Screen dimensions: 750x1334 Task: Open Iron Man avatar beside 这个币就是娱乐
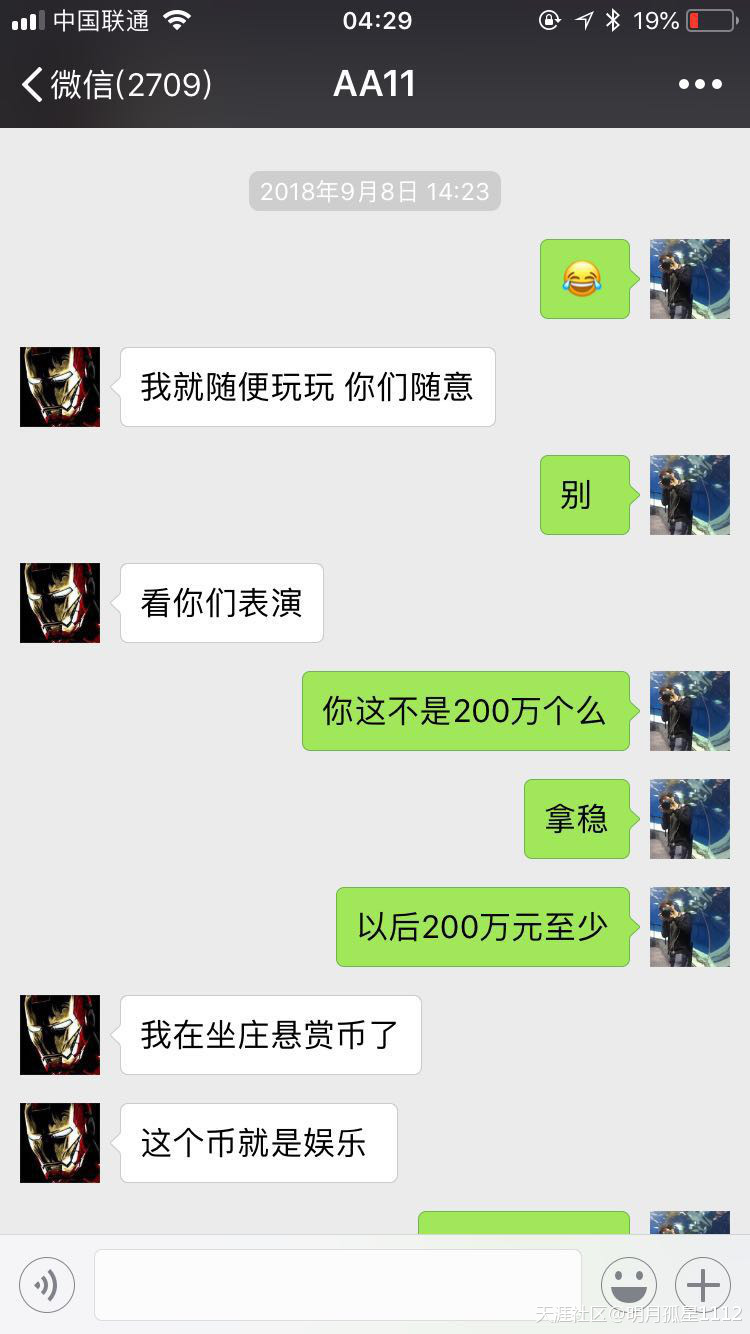click(60, 1143)
